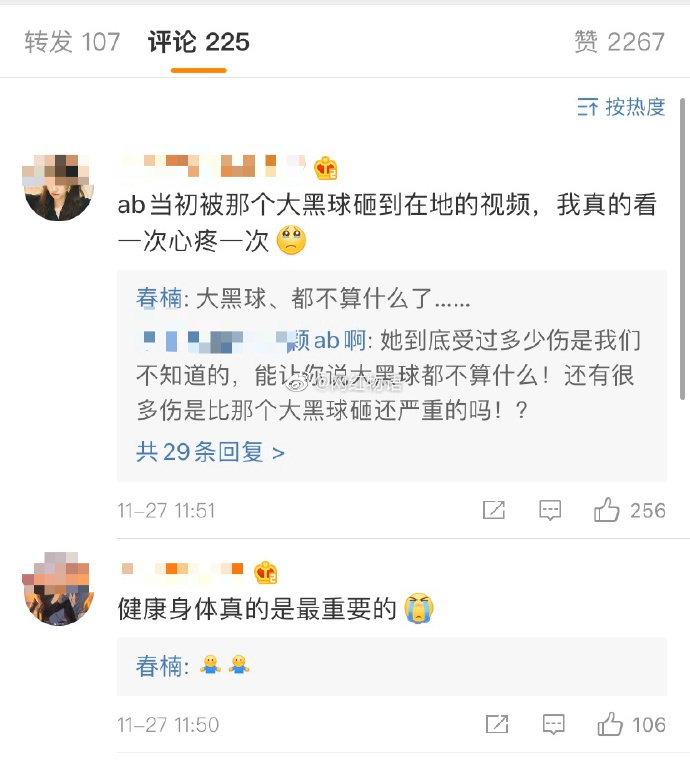Repost the comment posted at 11-27 11:51
Viewport: 690px width, 763px height.
[494, 511]
